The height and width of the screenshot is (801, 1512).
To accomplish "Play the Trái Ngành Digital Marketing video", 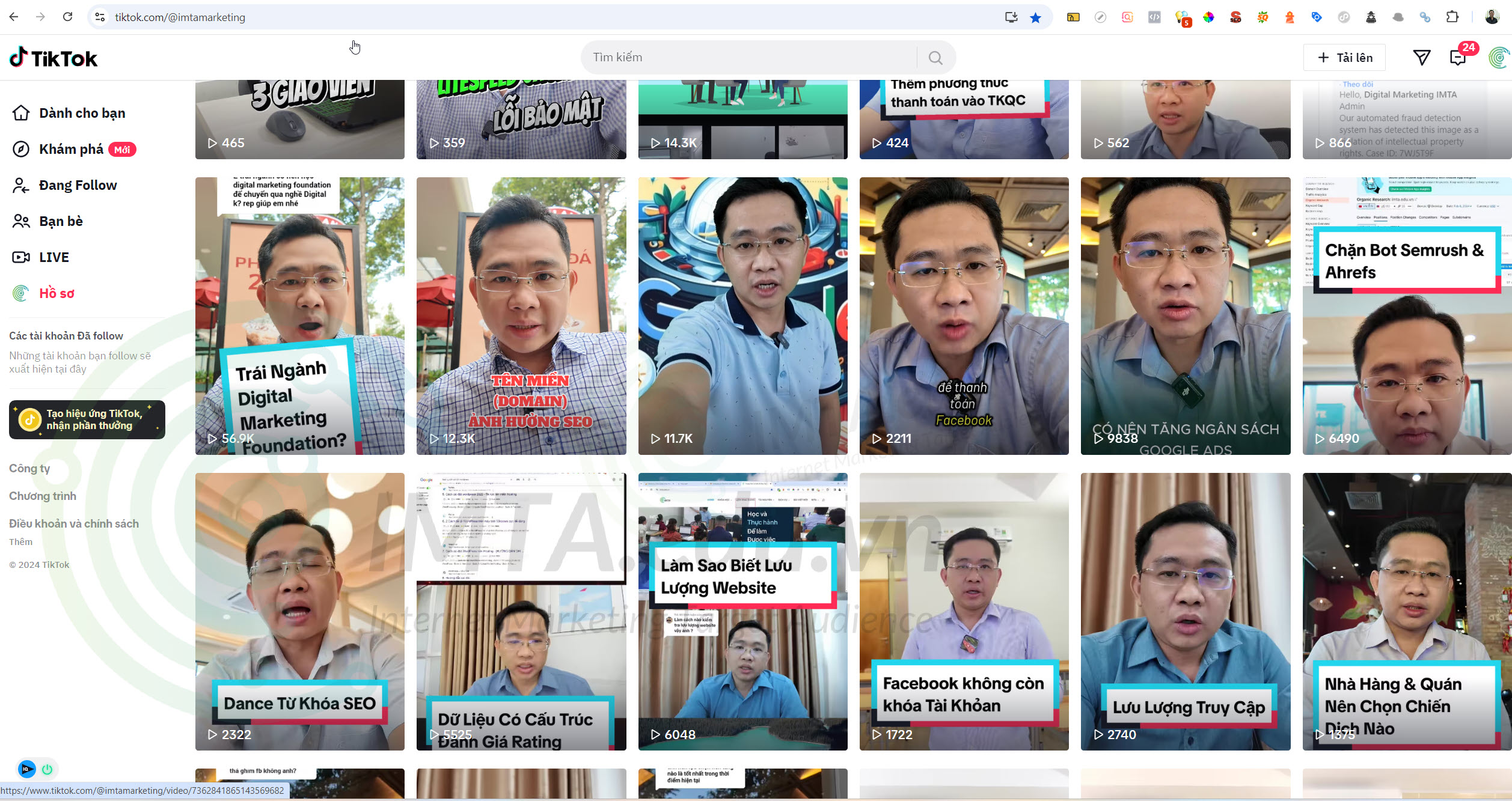I will (x=299, y=315).
